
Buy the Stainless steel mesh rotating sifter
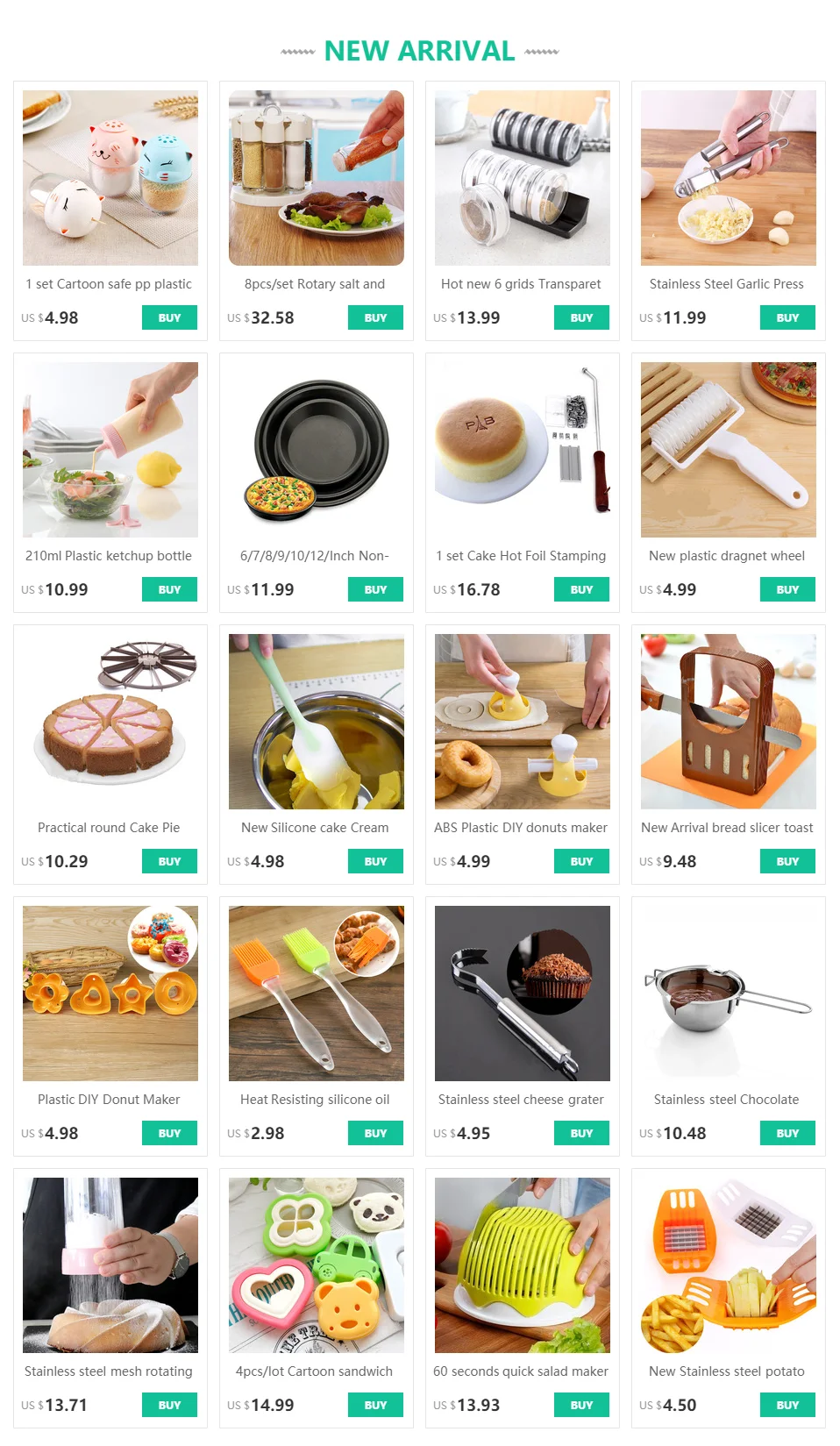point(169,1405)
